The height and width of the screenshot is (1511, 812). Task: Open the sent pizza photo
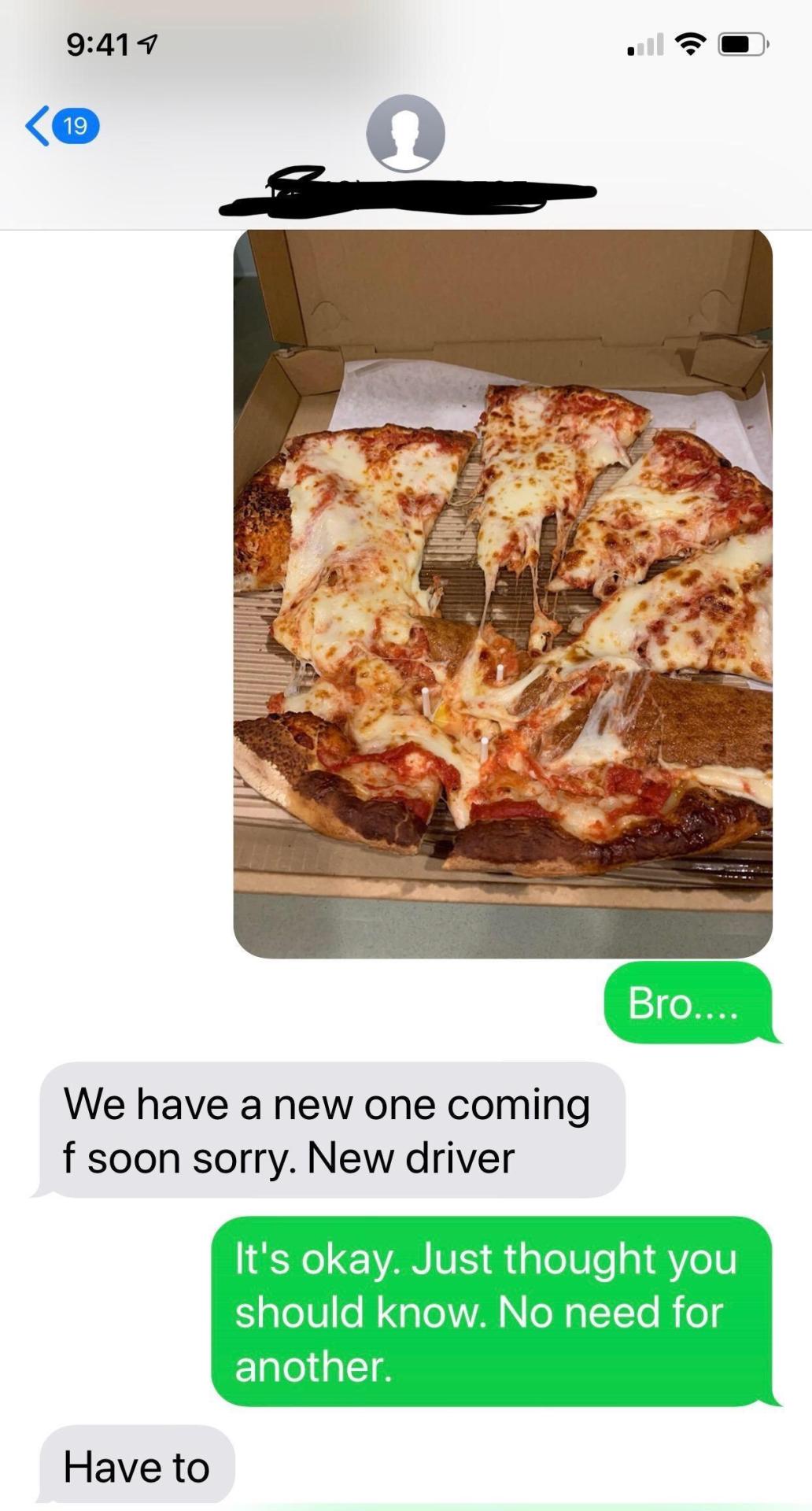coord(503,593)
